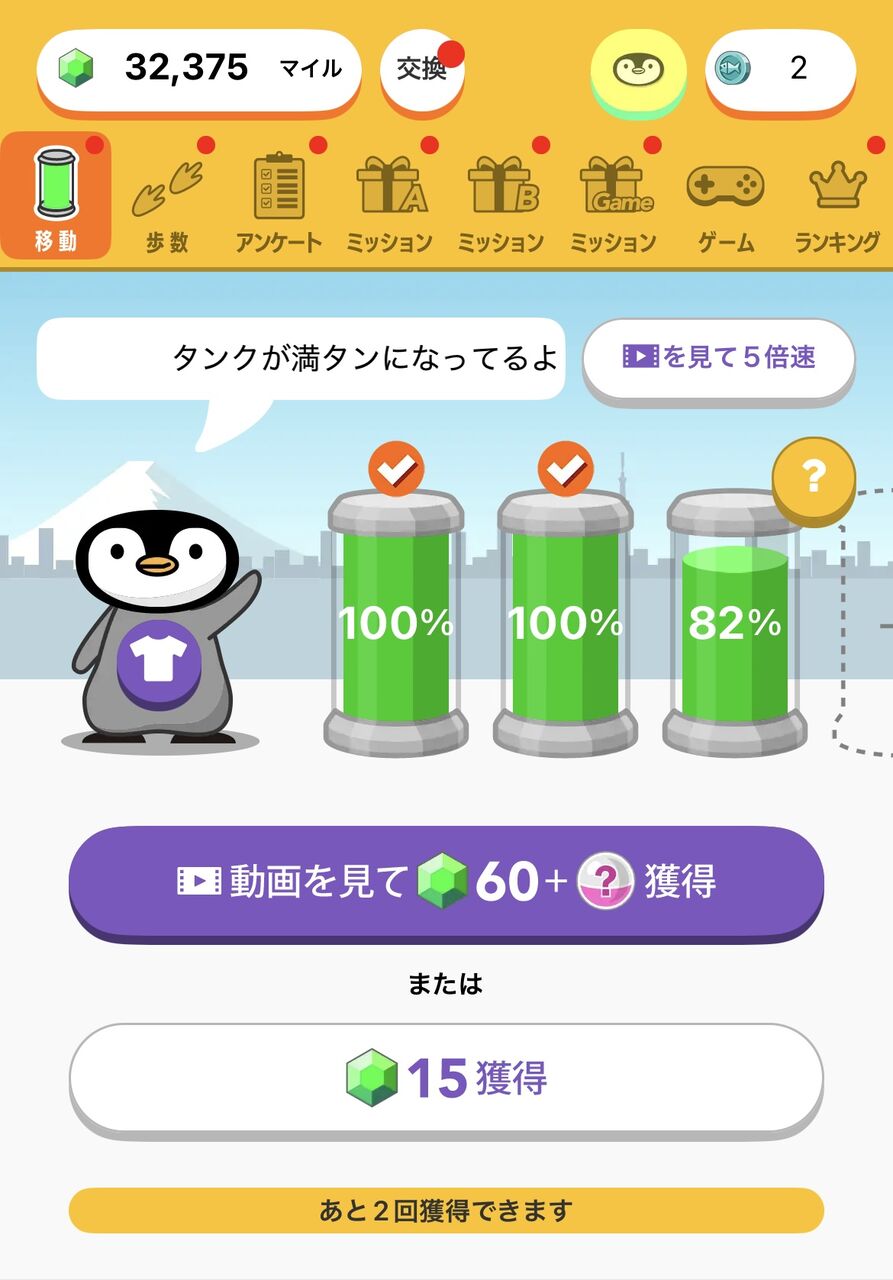The height and width of the screenshot is (1280, 893).
Task: Open the 交換 exchange button
Action: (422, 69)
